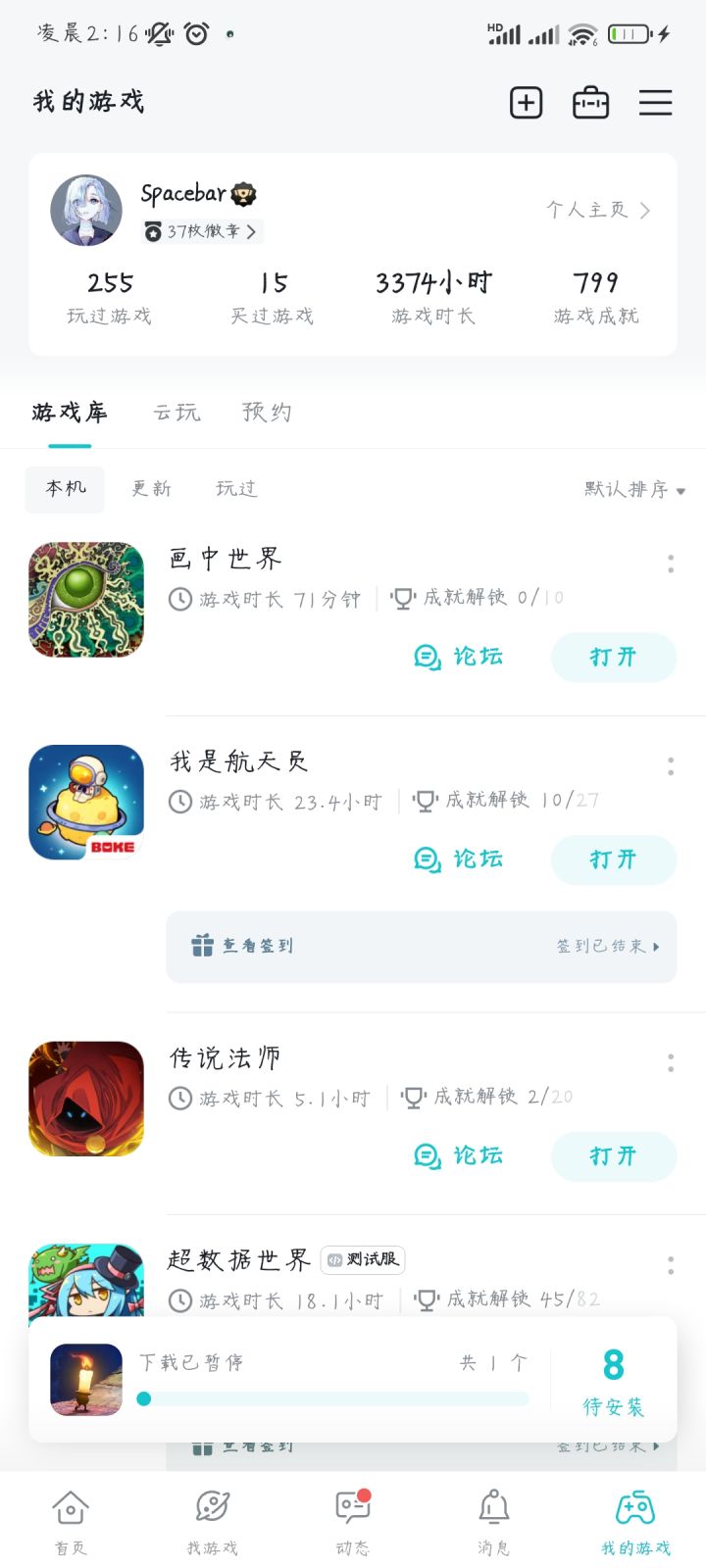The height and width of the screenshot is (1568, 706).
Task: Expand the 默认排序 sort dropdown
Action: [x=634, y=489]
